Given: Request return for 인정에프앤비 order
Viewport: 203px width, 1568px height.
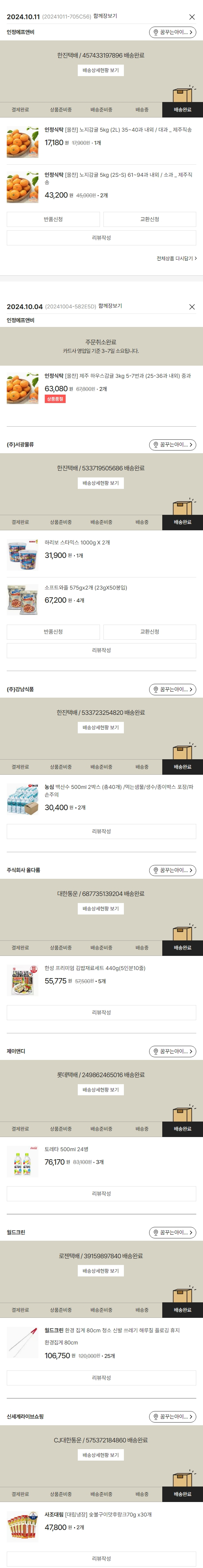Looking at the screenshot, I should click(54, 219).
